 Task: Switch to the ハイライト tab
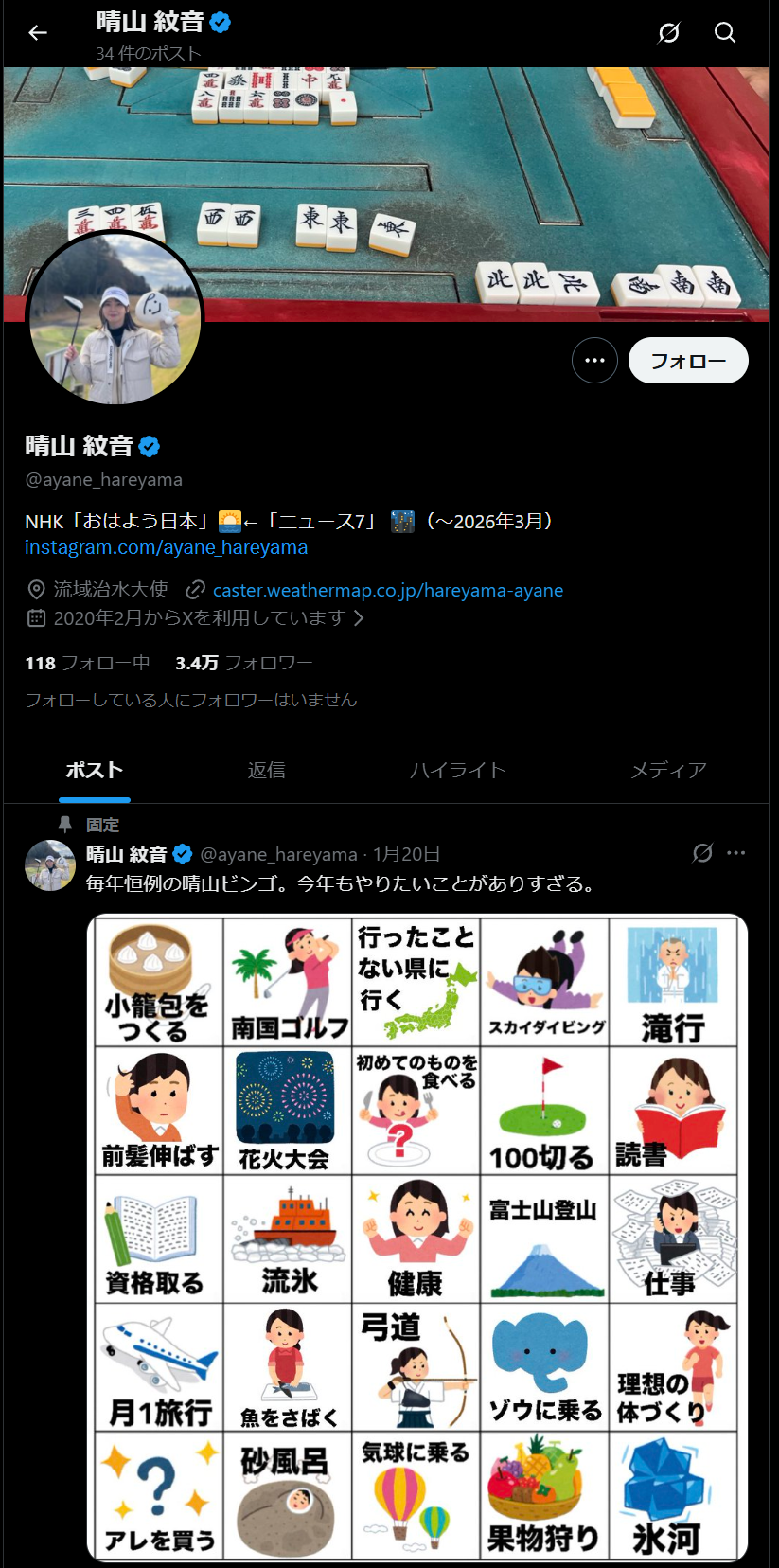(x=457, y=770)
